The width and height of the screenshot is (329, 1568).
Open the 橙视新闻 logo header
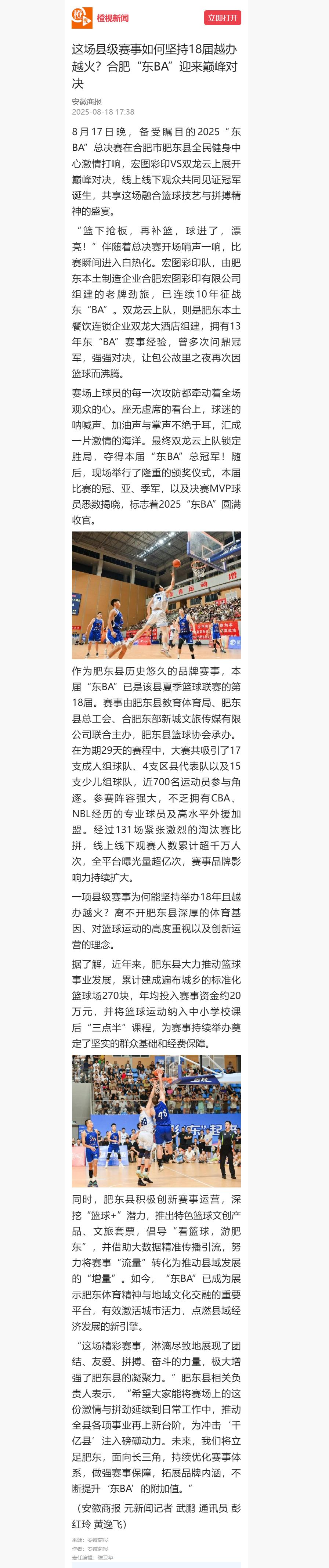point(100,18)
